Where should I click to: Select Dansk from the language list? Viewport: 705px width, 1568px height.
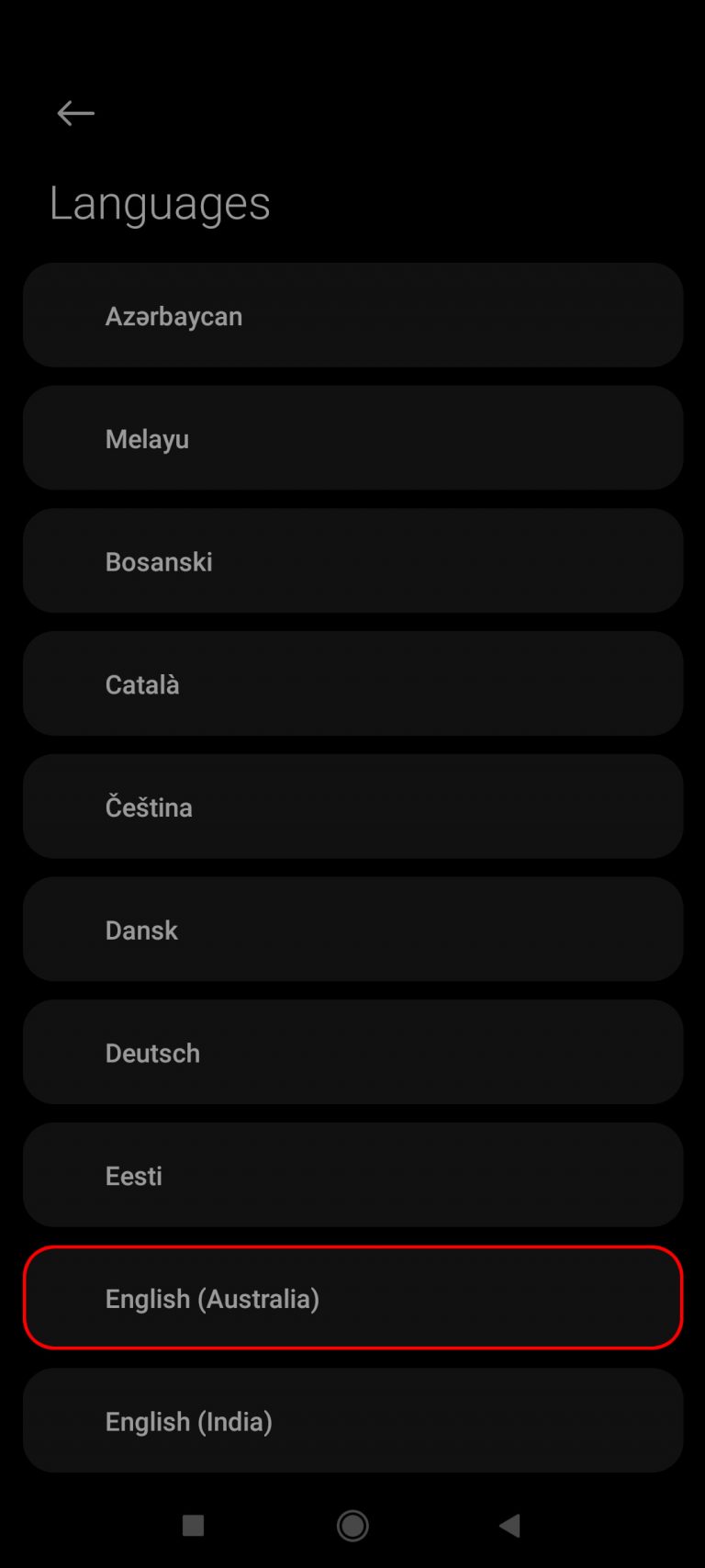click(352, 930)
